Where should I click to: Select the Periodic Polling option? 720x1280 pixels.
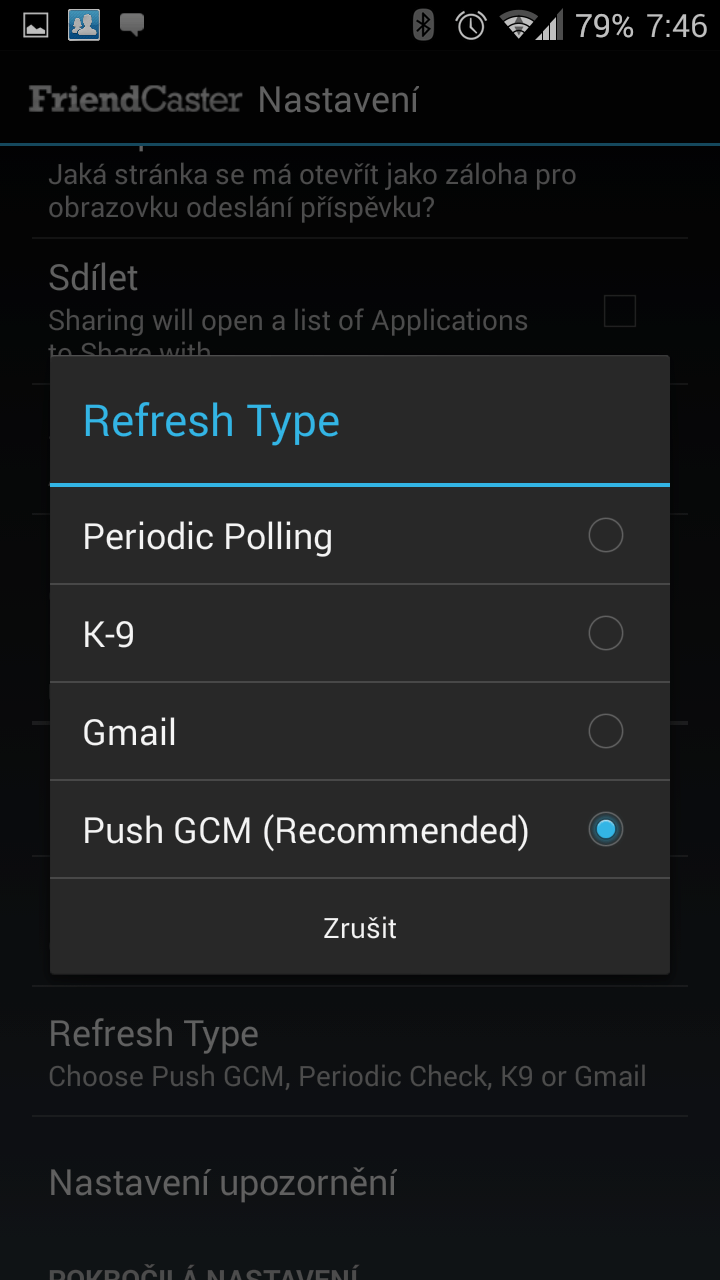pyautogui.click(x=360, y=536)
